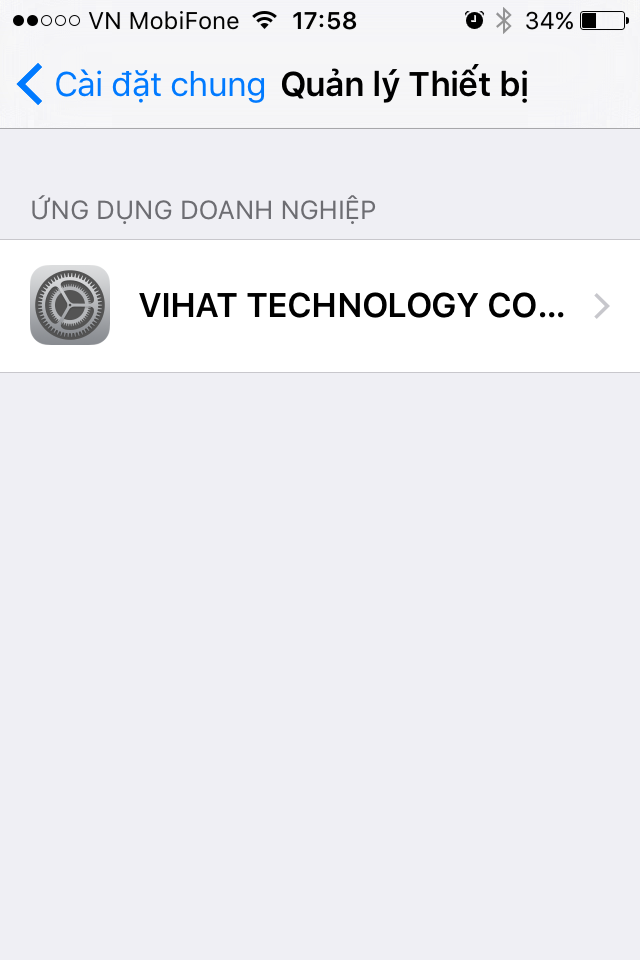This screenshot has height=960, width=640.
Task: Go back to Cài đặt chung
Action: coord(140,85)
